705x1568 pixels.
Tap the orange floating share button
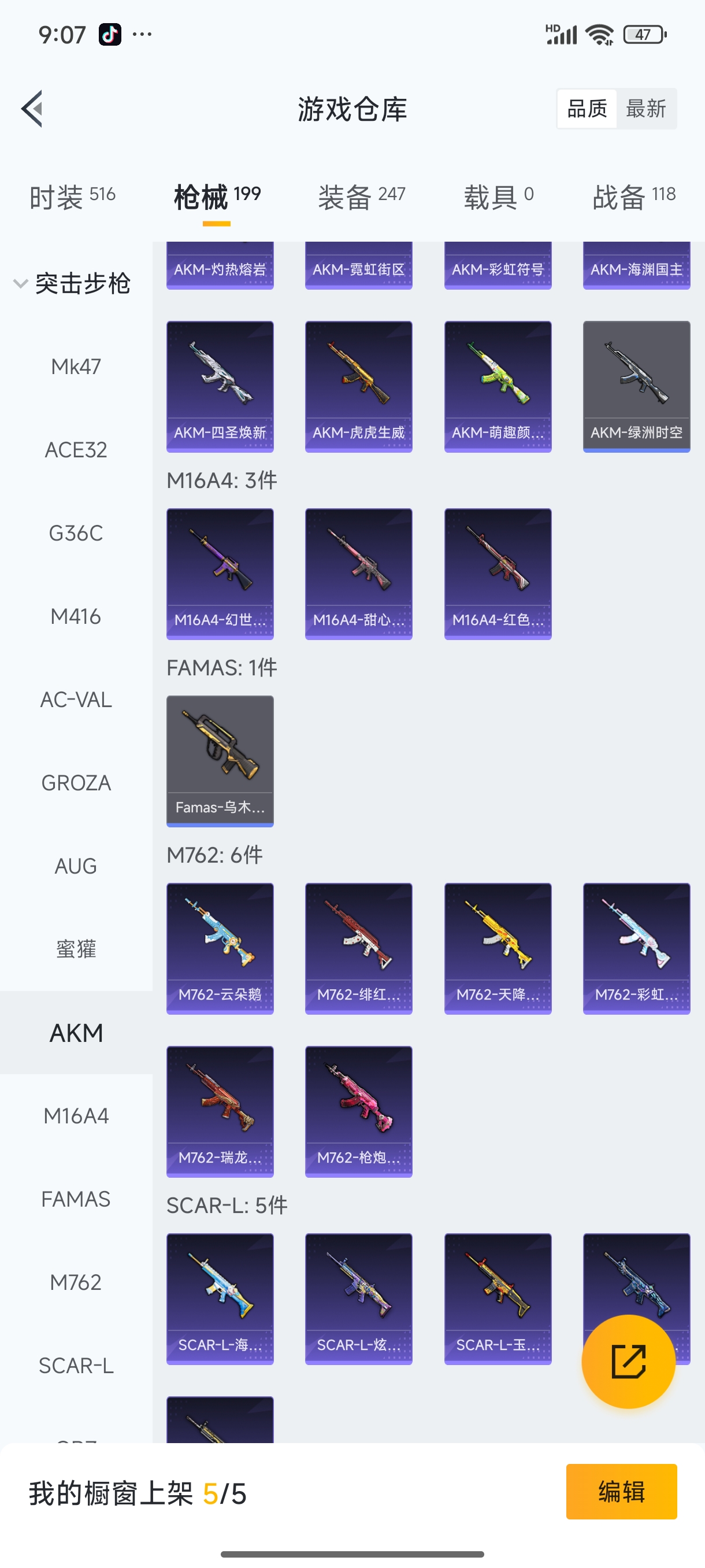pos(628,1361)
